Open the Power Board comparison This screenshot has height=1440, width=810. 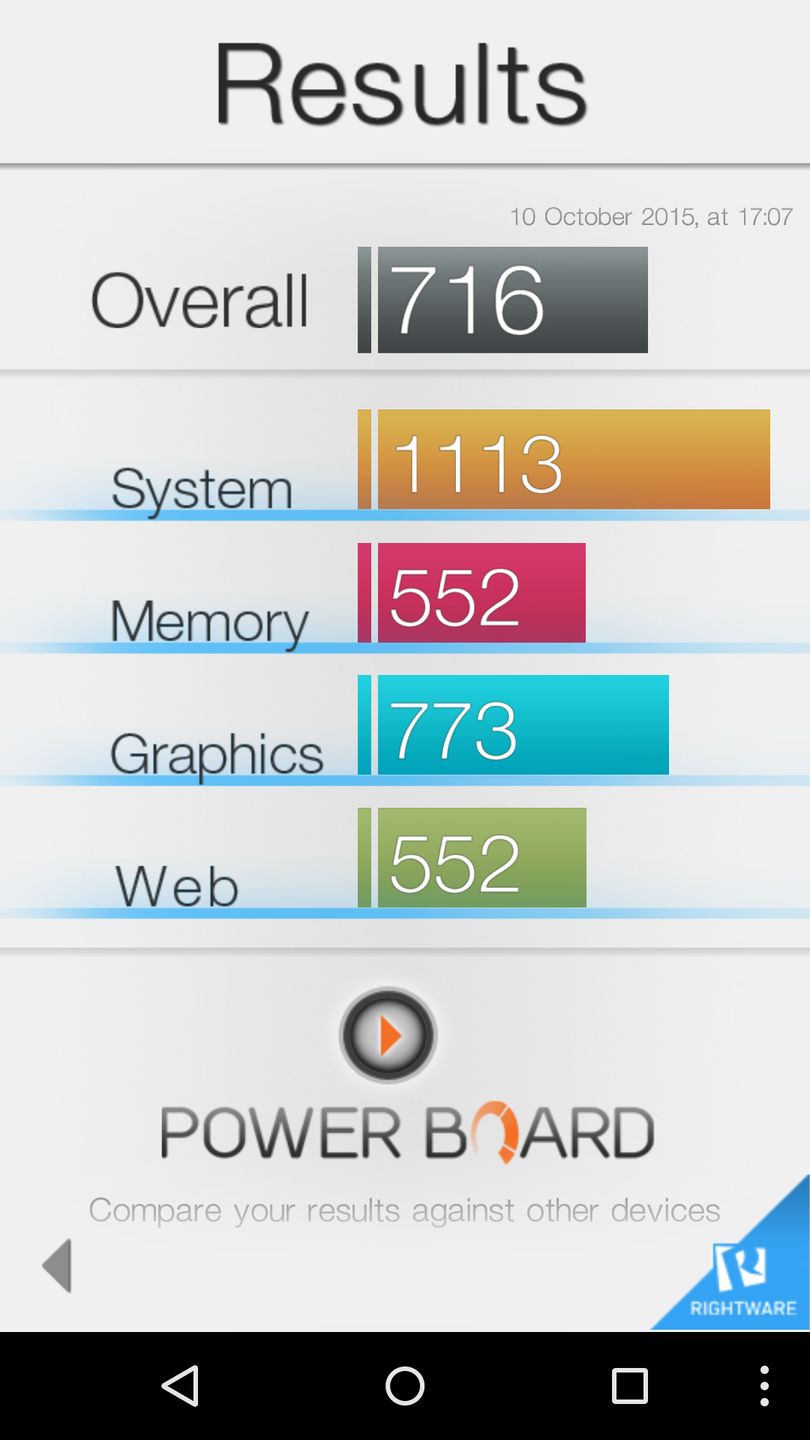tap(388, 1036)
